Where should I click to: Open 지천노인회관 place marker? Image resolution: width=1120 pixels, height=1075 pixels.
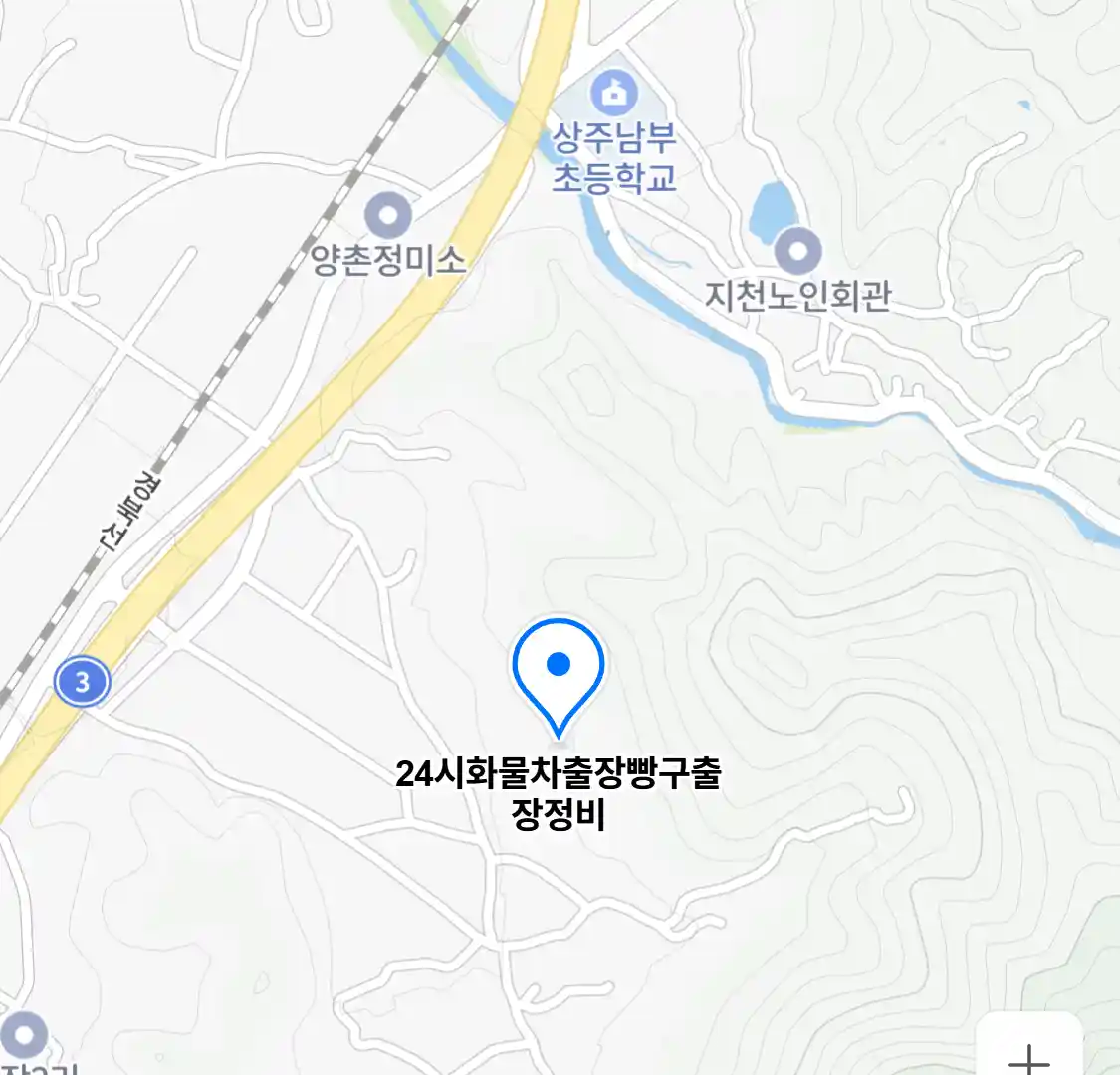797,251
